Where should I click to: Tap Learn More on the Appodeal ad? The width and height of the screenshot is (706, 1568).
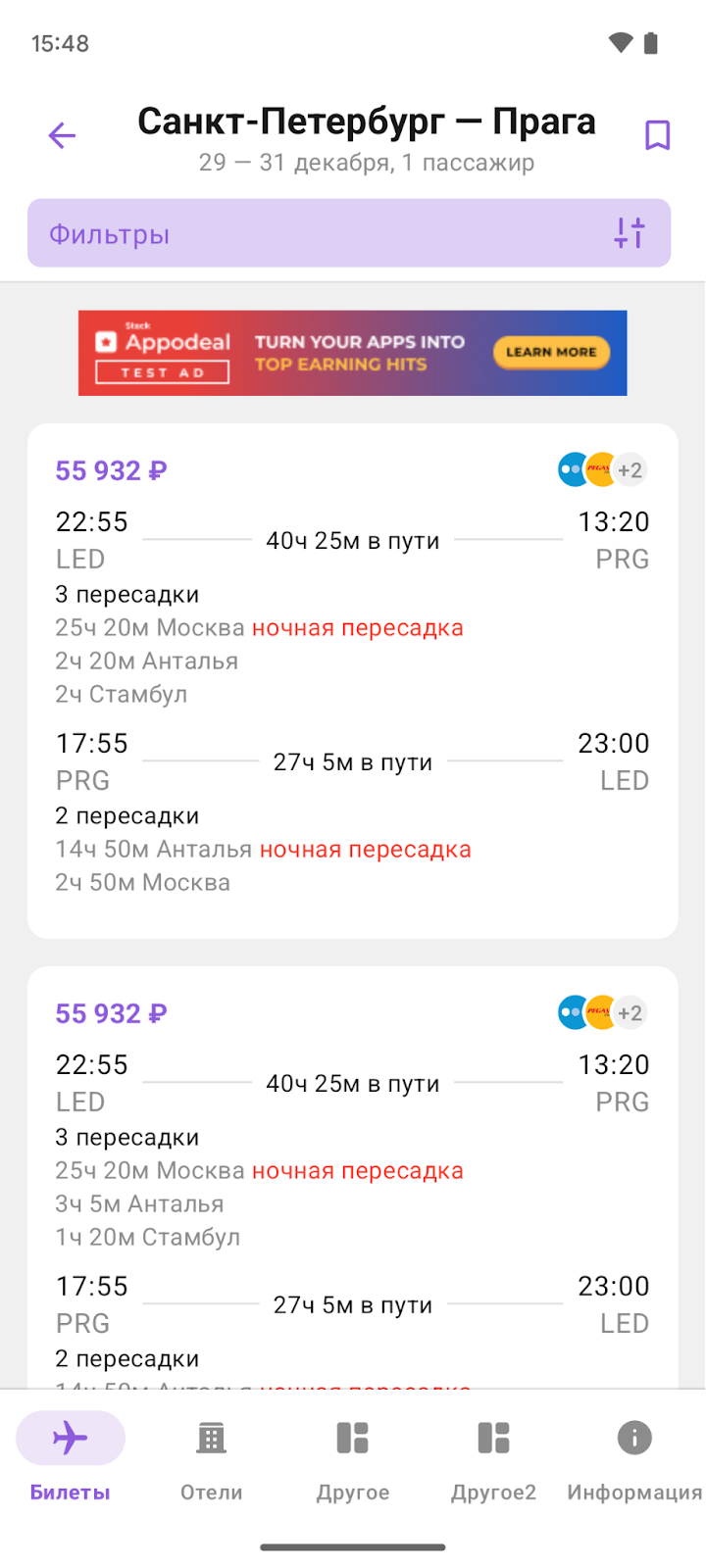pos(551,352)
